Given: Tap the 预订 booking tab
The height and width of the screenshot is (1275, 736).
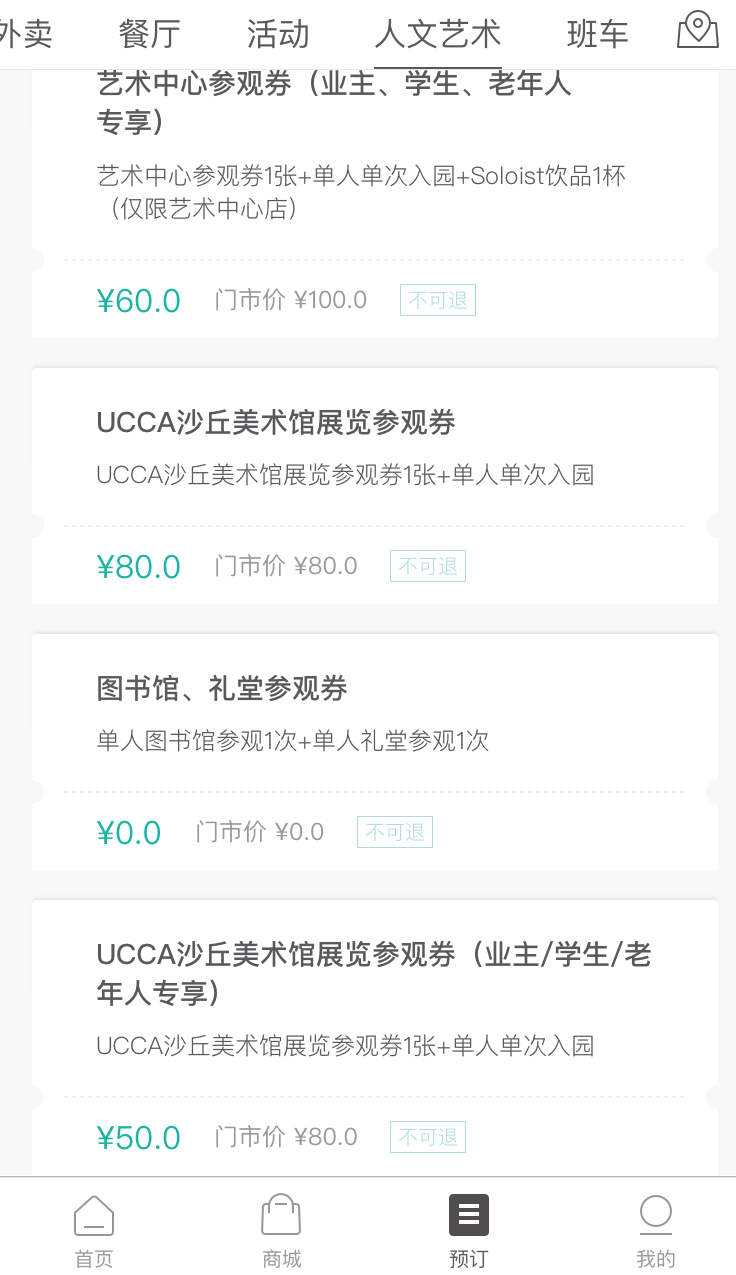Looking at the screenshot, I should point(468,1231).
